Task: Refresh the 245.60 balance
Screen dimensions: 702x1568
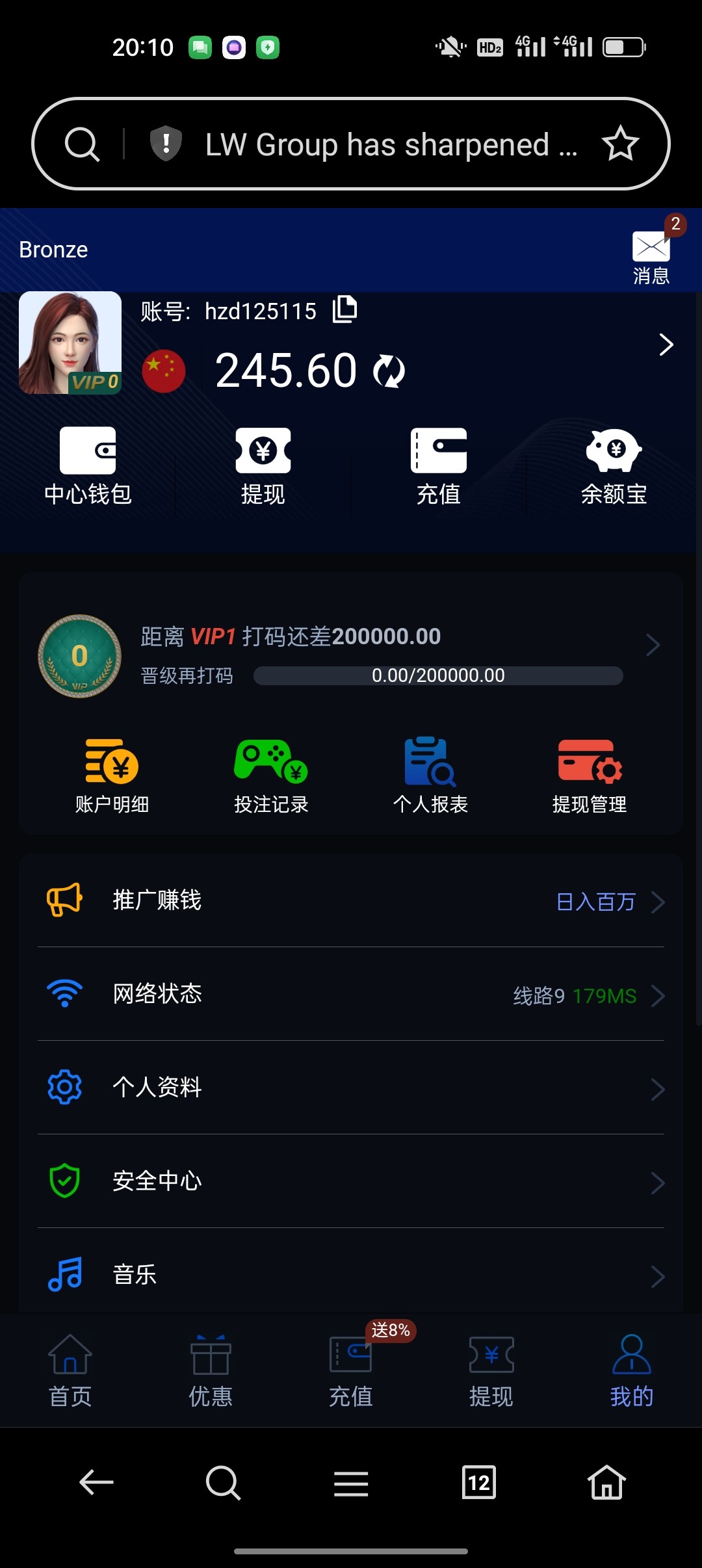Action: pos(389,371)
